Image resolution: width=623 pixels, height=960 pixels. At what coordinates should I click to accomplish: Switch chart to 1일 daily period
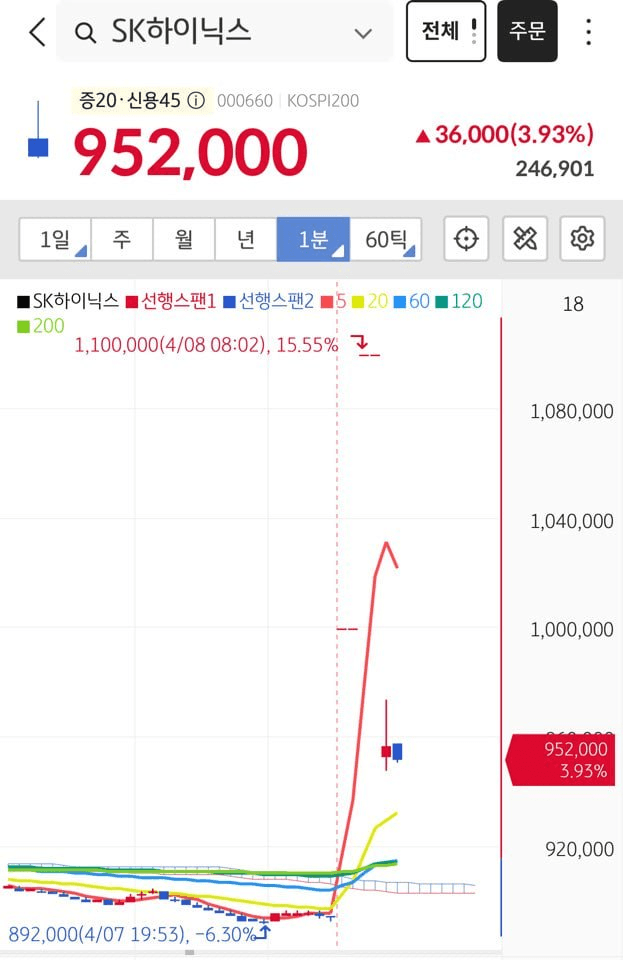click(56, 239)
